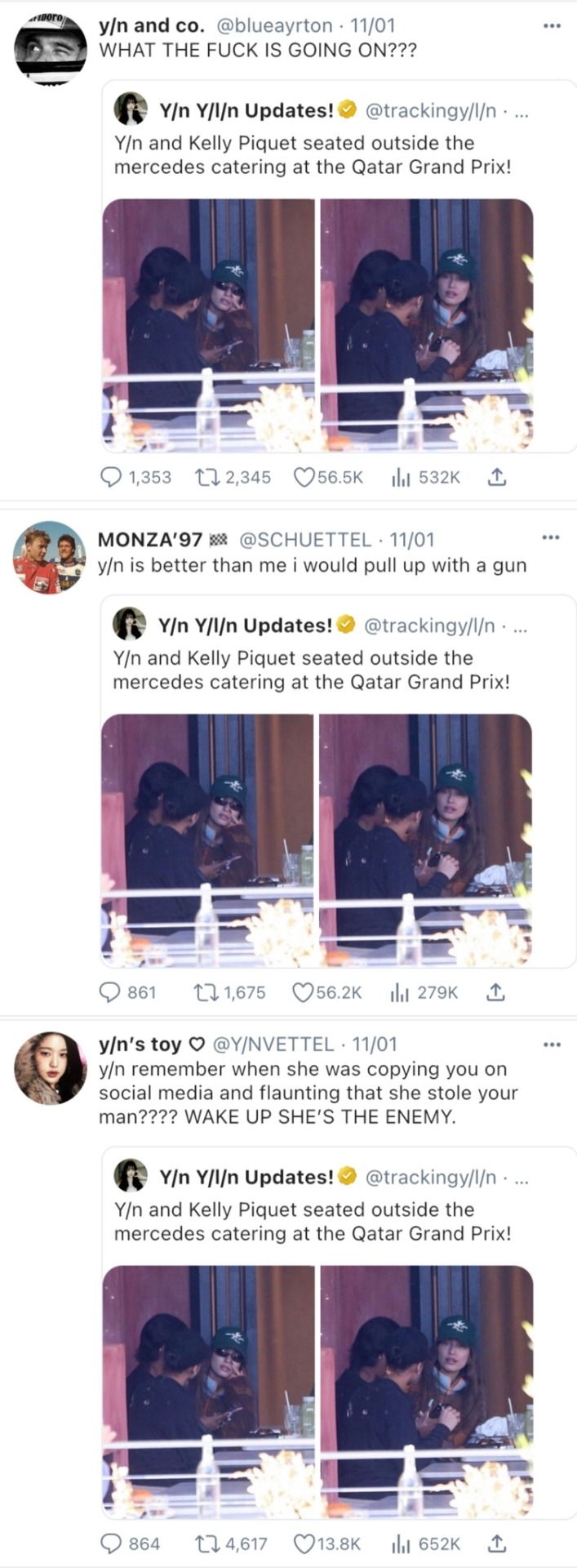Retweet @blueayrton's post with 2,345 retweets
The image size is (577, 1568).
206,477
